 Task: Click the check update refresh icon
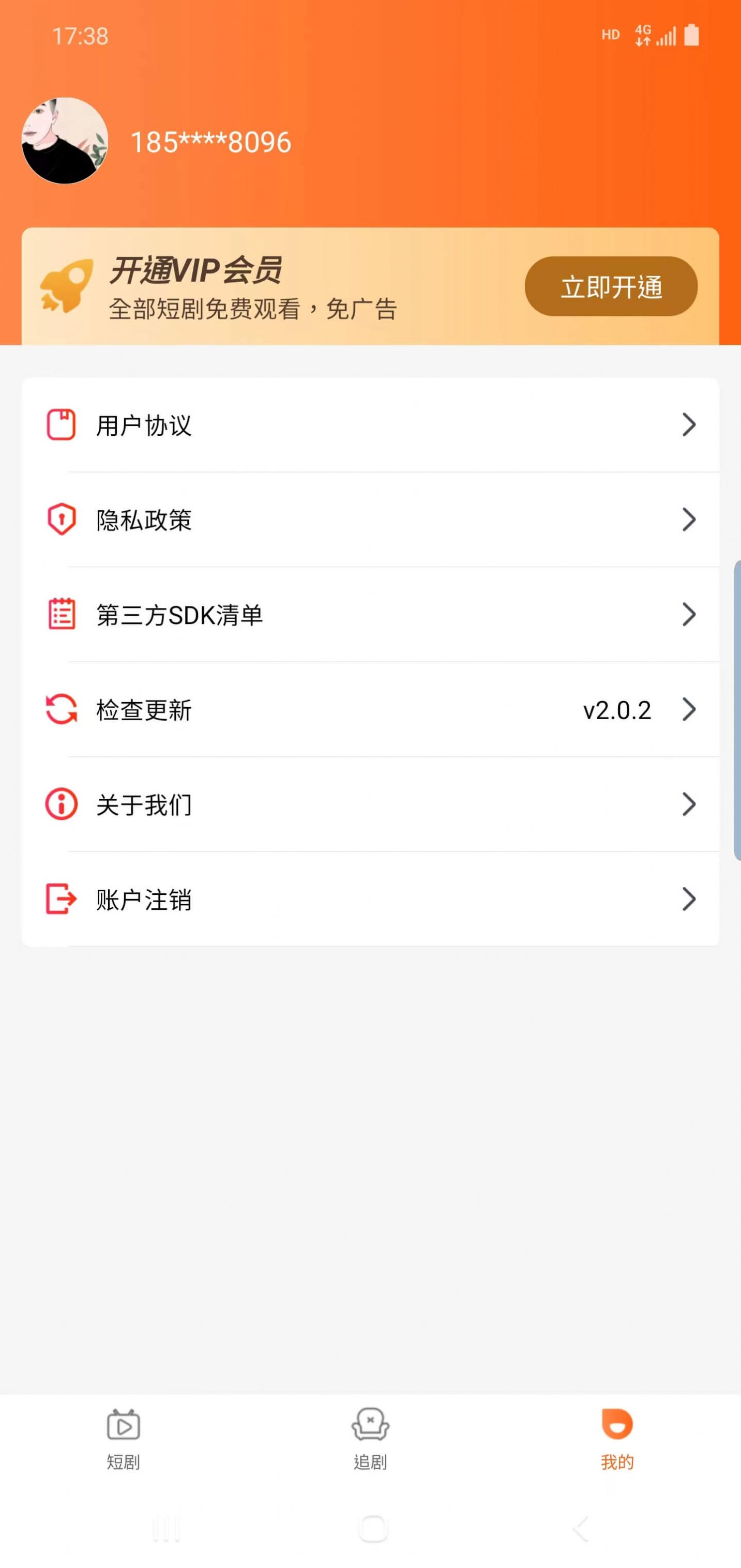click(61, 710)
